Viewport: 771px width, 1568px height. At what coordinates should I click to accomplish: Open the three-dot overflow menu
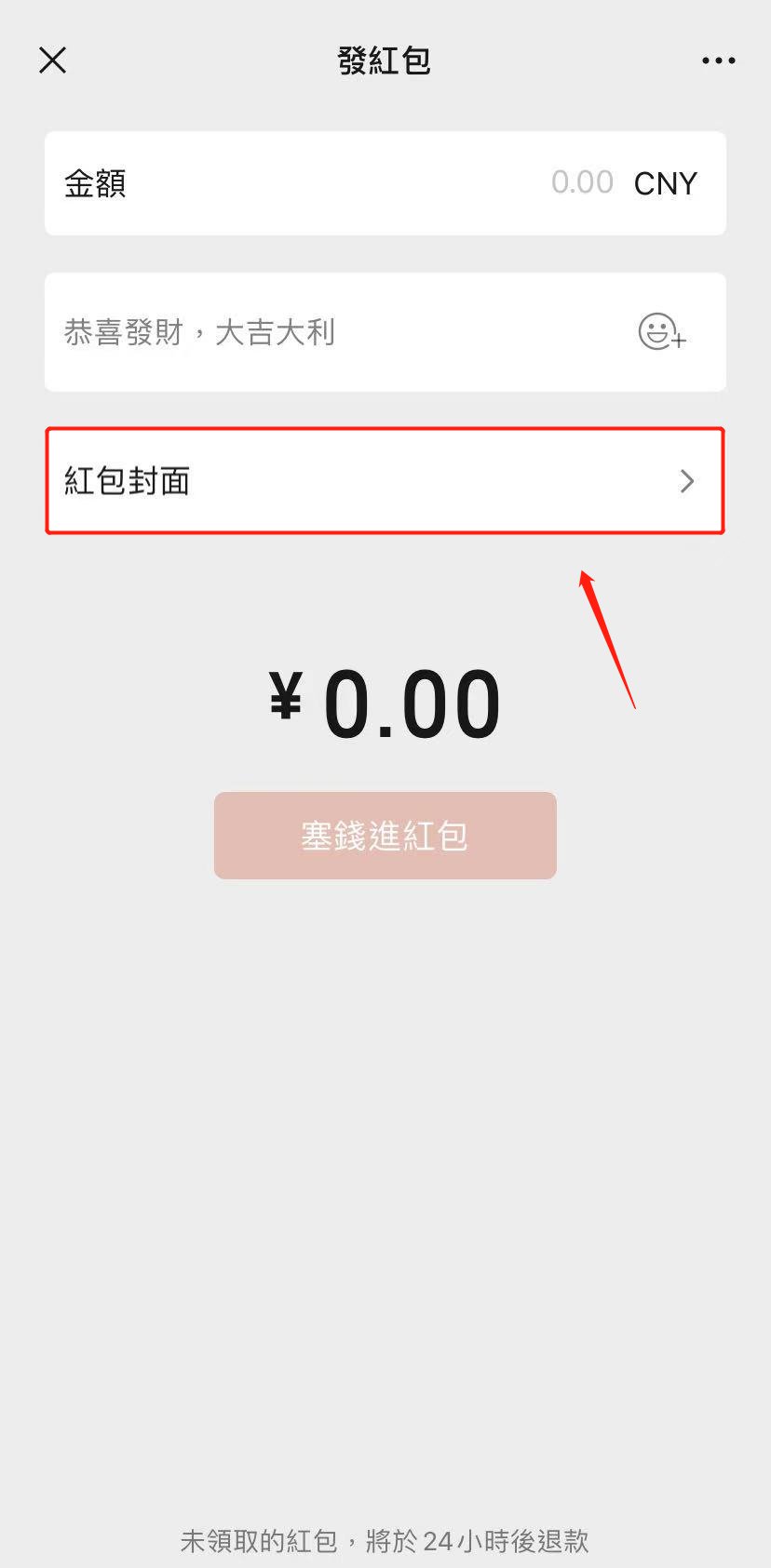click(718, 61)
